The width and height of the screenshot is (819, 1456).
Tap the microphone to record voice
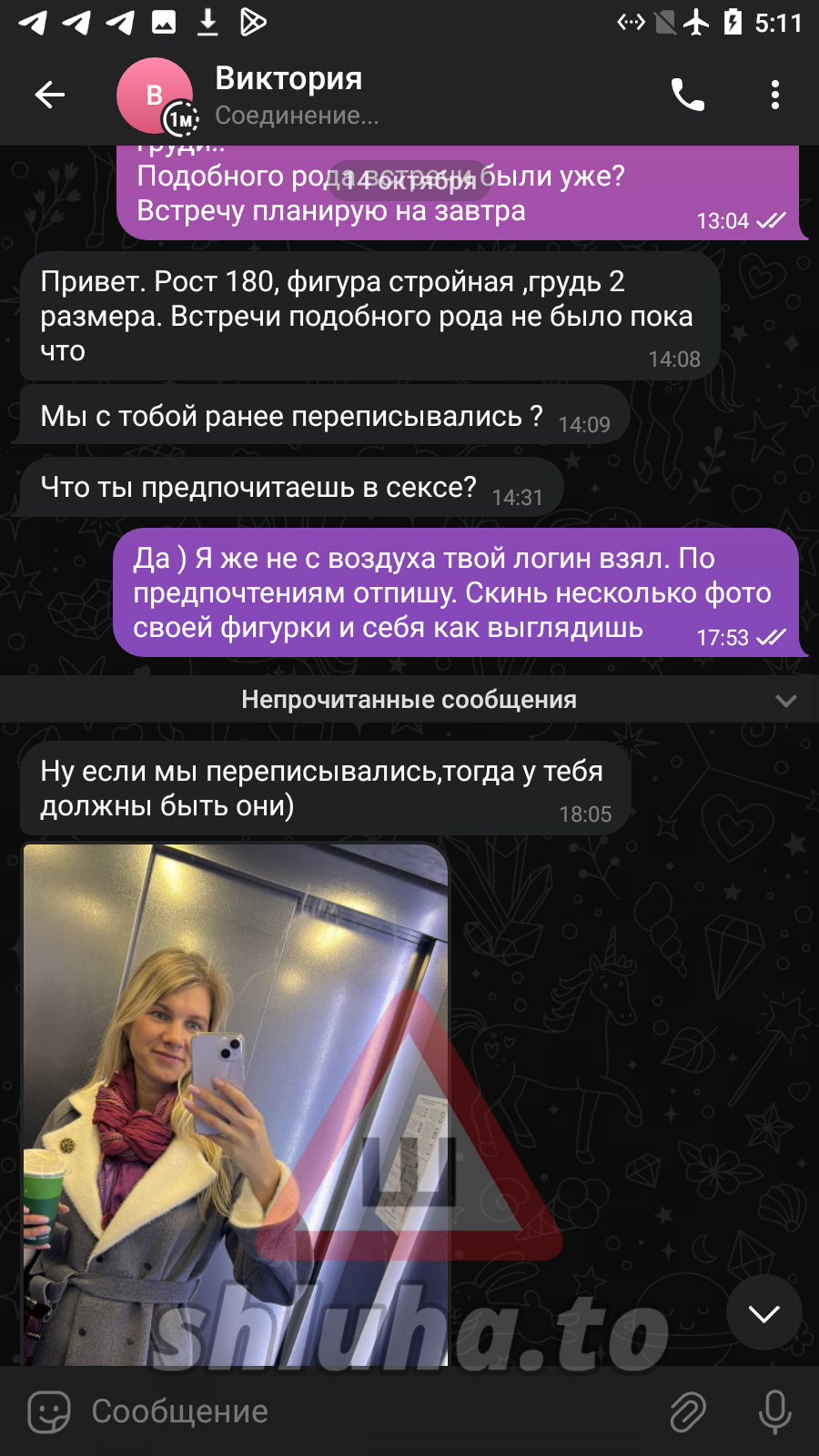774,1411
